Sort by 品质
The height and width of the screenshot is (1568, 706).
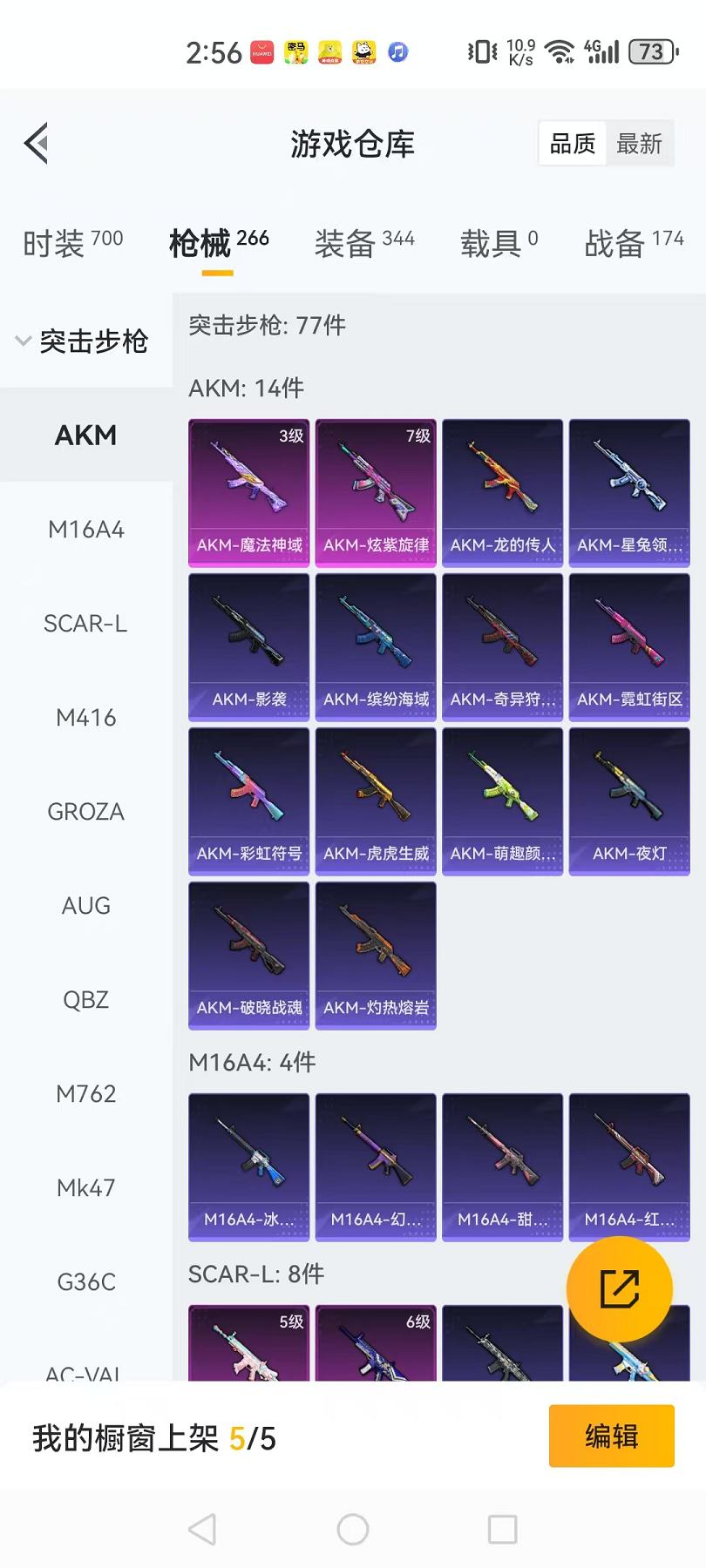pos(573,144)
